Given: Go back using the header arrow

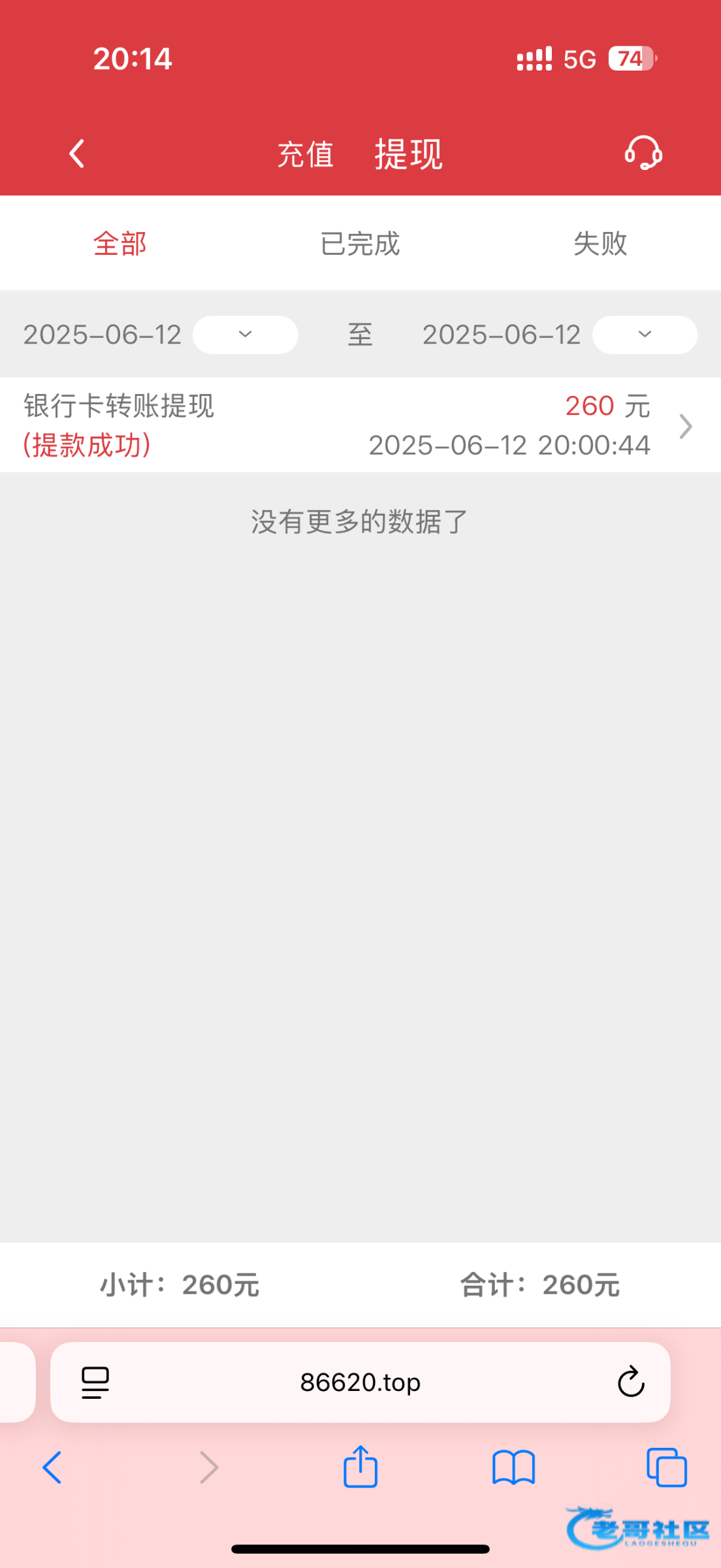Looking at the screenshot, I should [77, 154].
